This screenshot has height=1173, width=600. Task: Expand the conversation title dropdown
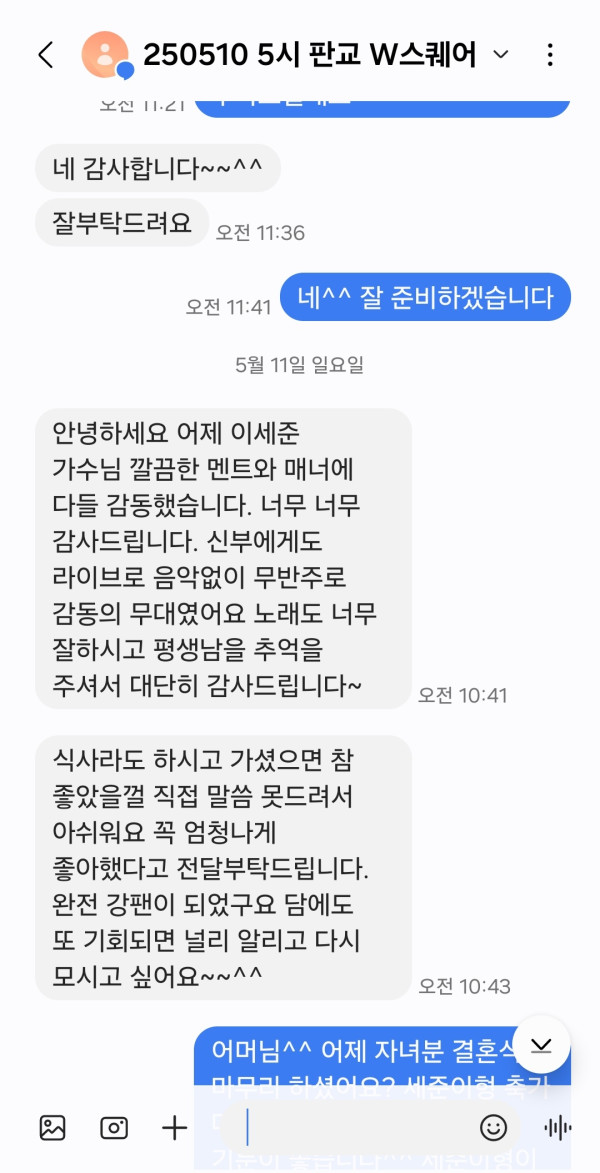click(502, 54)
